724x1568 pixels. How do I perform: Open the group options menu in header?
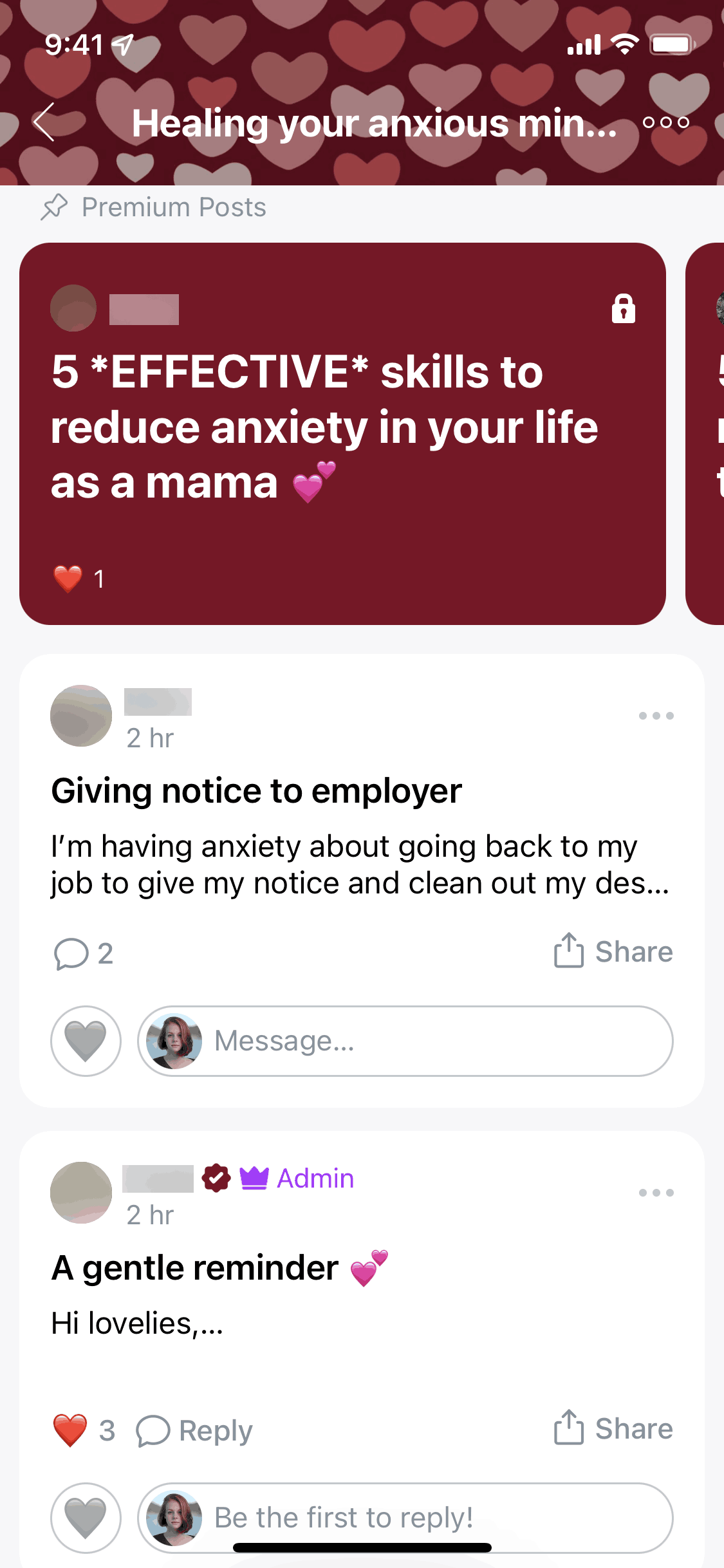coord(666,122)
